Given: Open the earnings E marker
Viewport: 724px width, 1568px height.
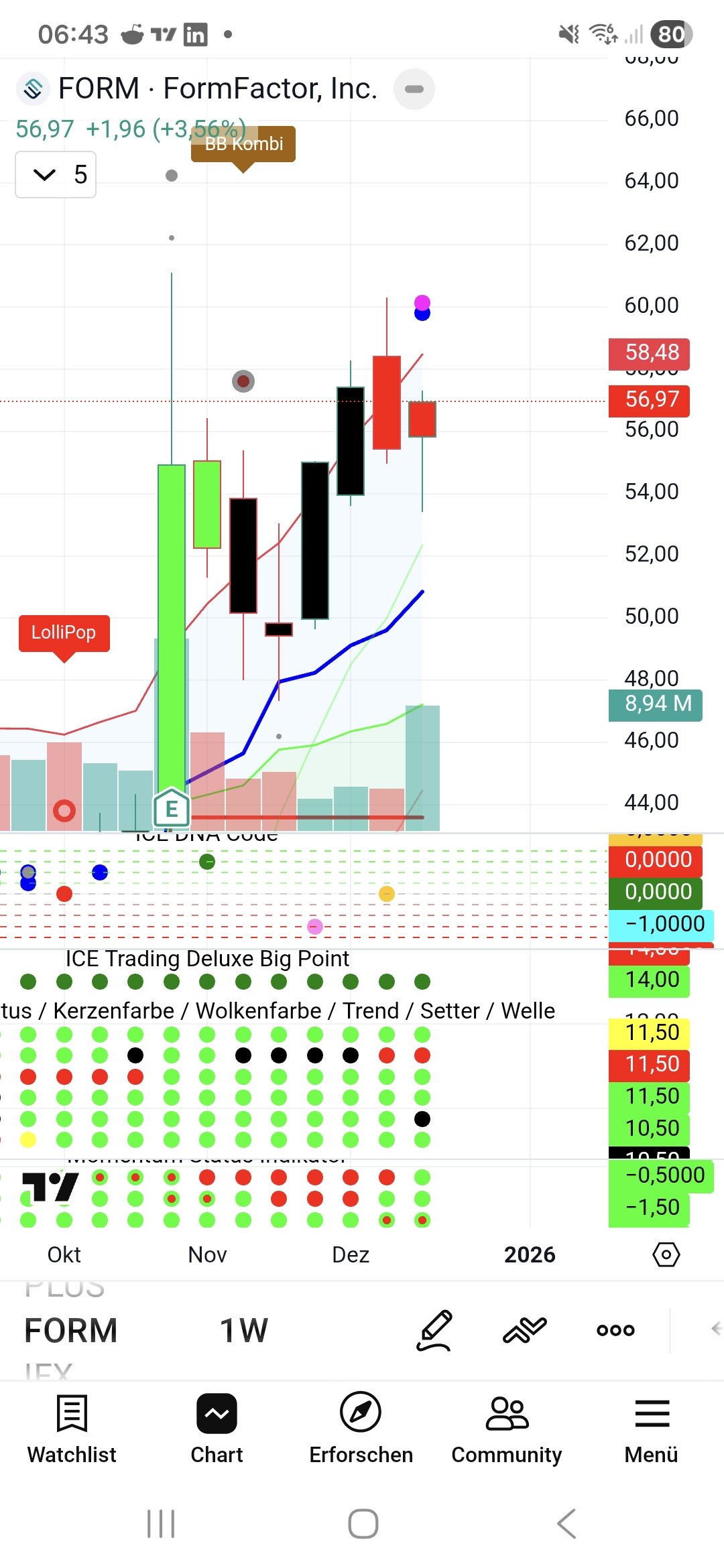Looking at the screenshot, I should [x=172, y=809].
